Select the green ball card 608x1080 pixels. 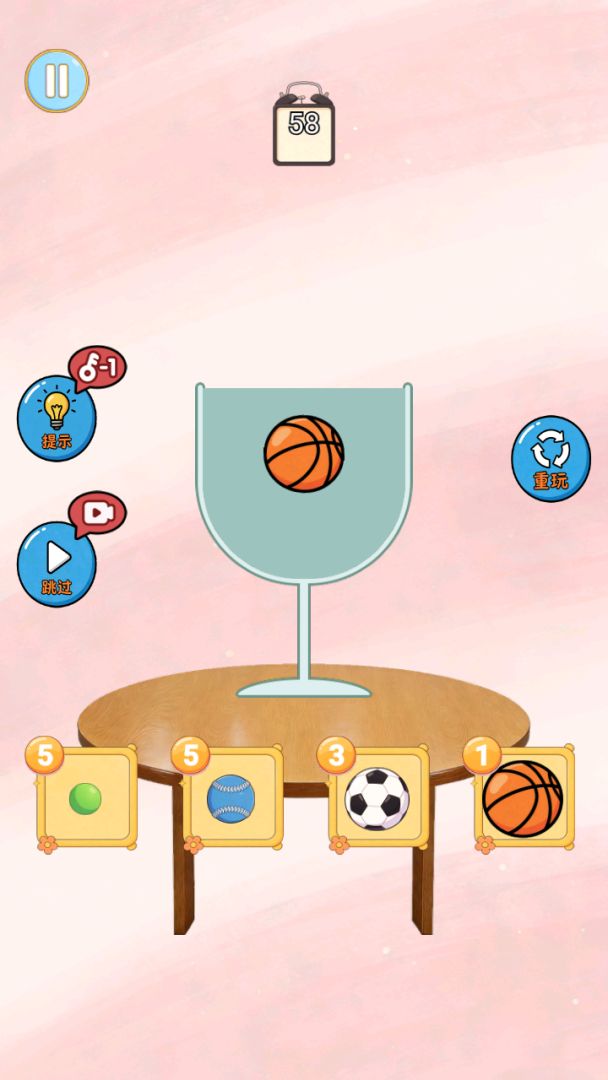(x=87, y=798)
